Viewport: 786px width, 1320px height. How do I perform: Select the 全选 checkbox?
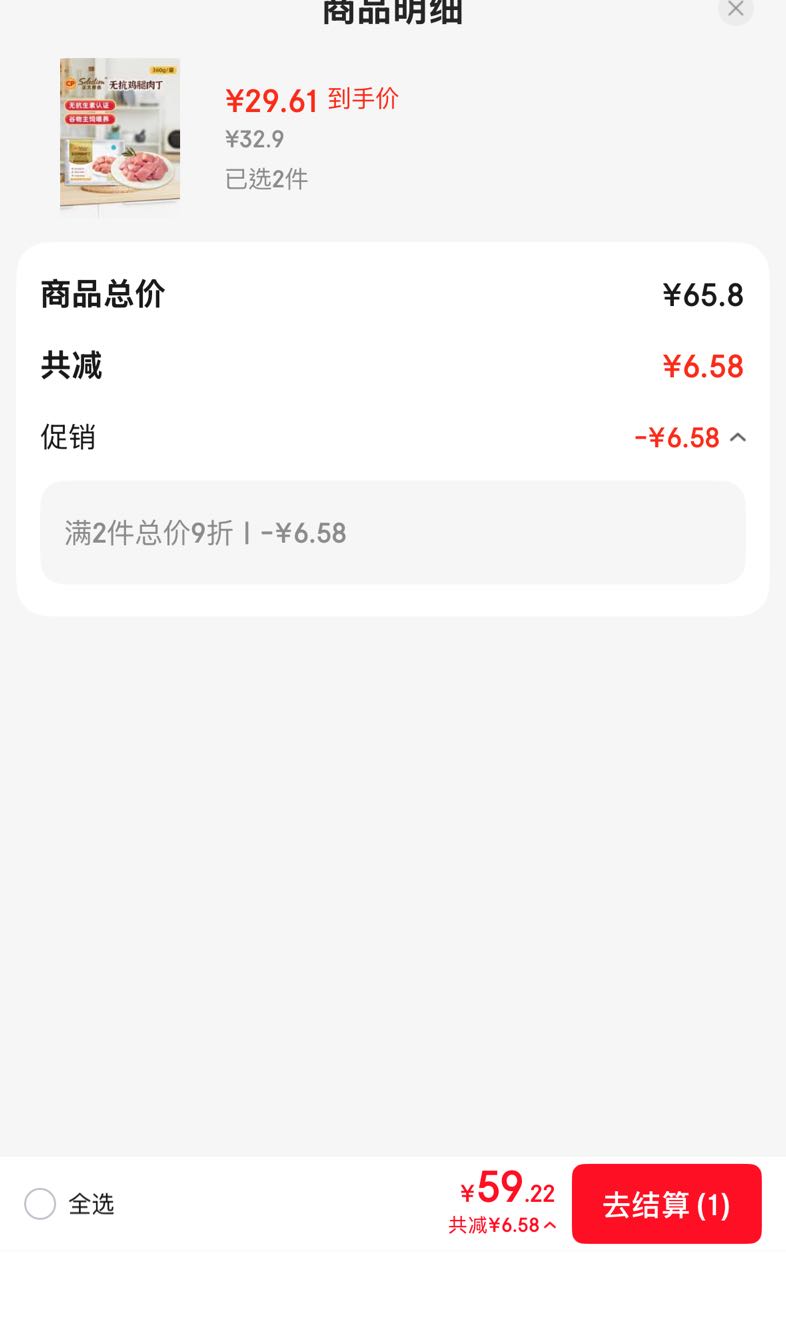coord(40,1204)
